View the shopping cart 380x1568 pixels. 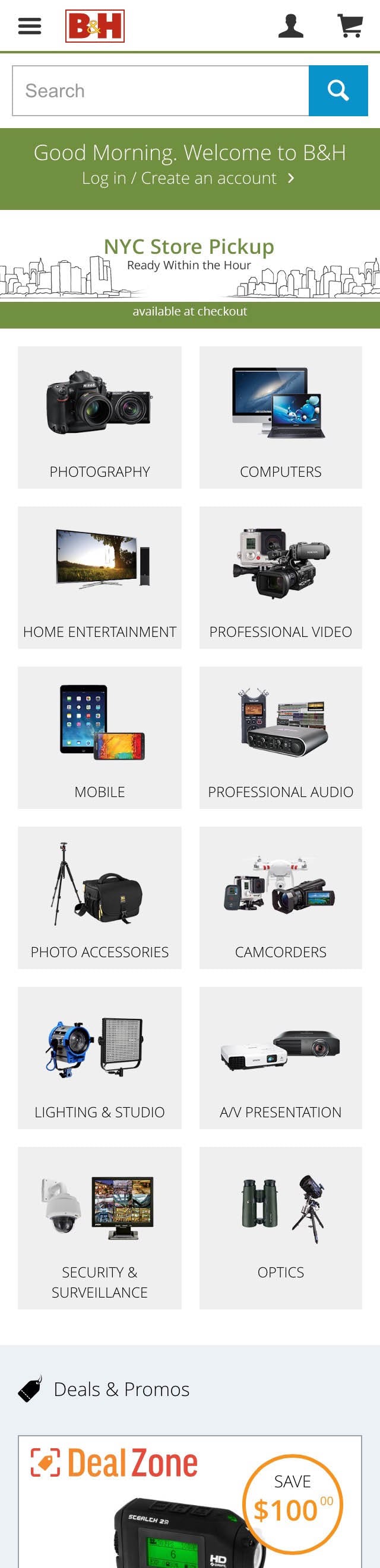[350, 26]
